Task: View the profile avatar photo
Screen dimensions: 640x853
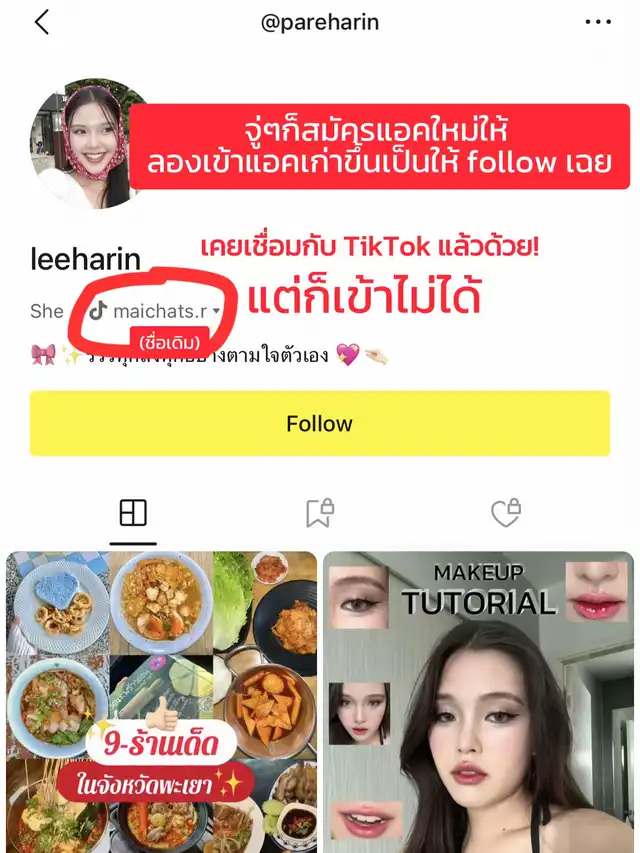Action: tap(88, 145)
